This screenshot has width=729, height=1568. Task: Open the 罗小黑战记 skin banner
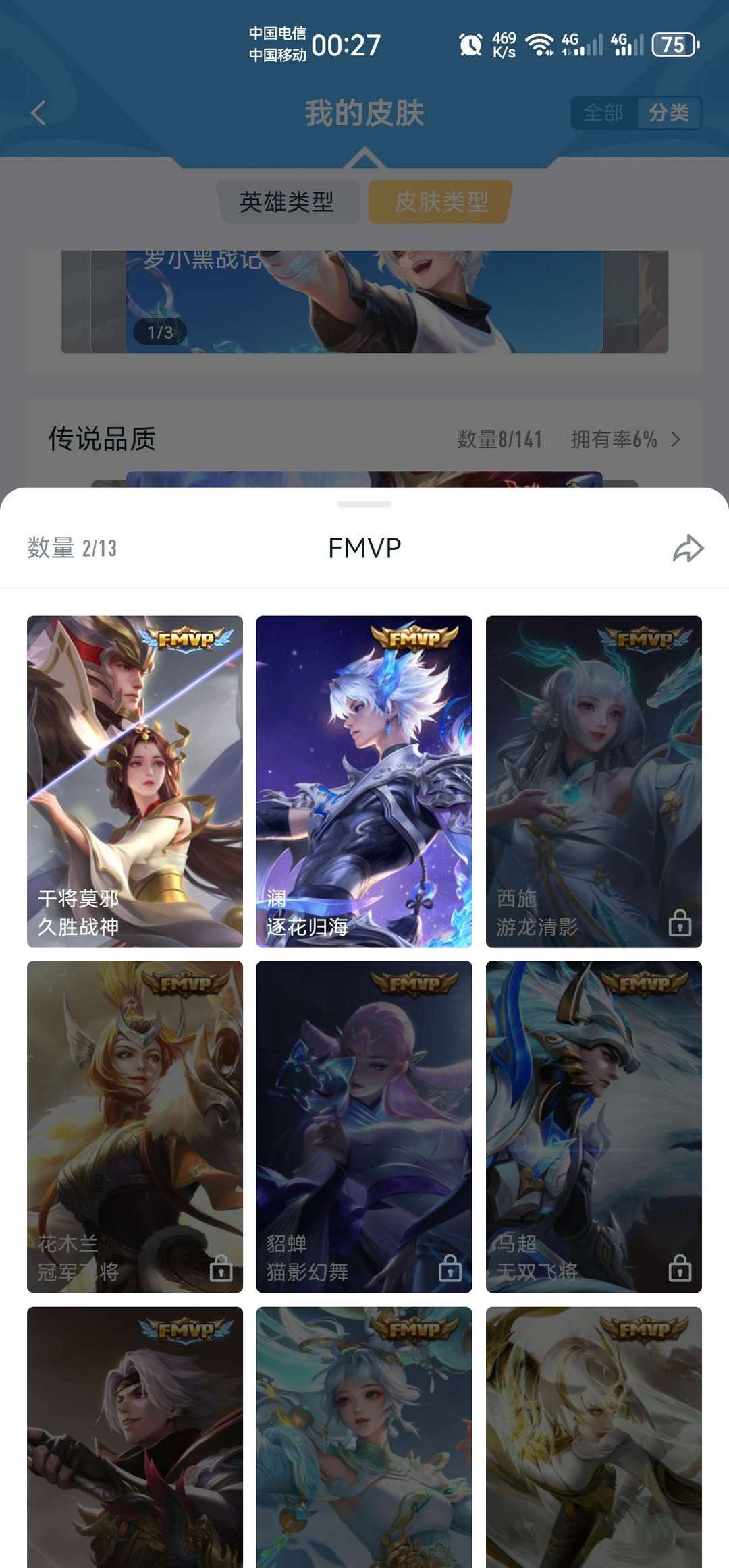pyautogui.click(x=364, y=302)
